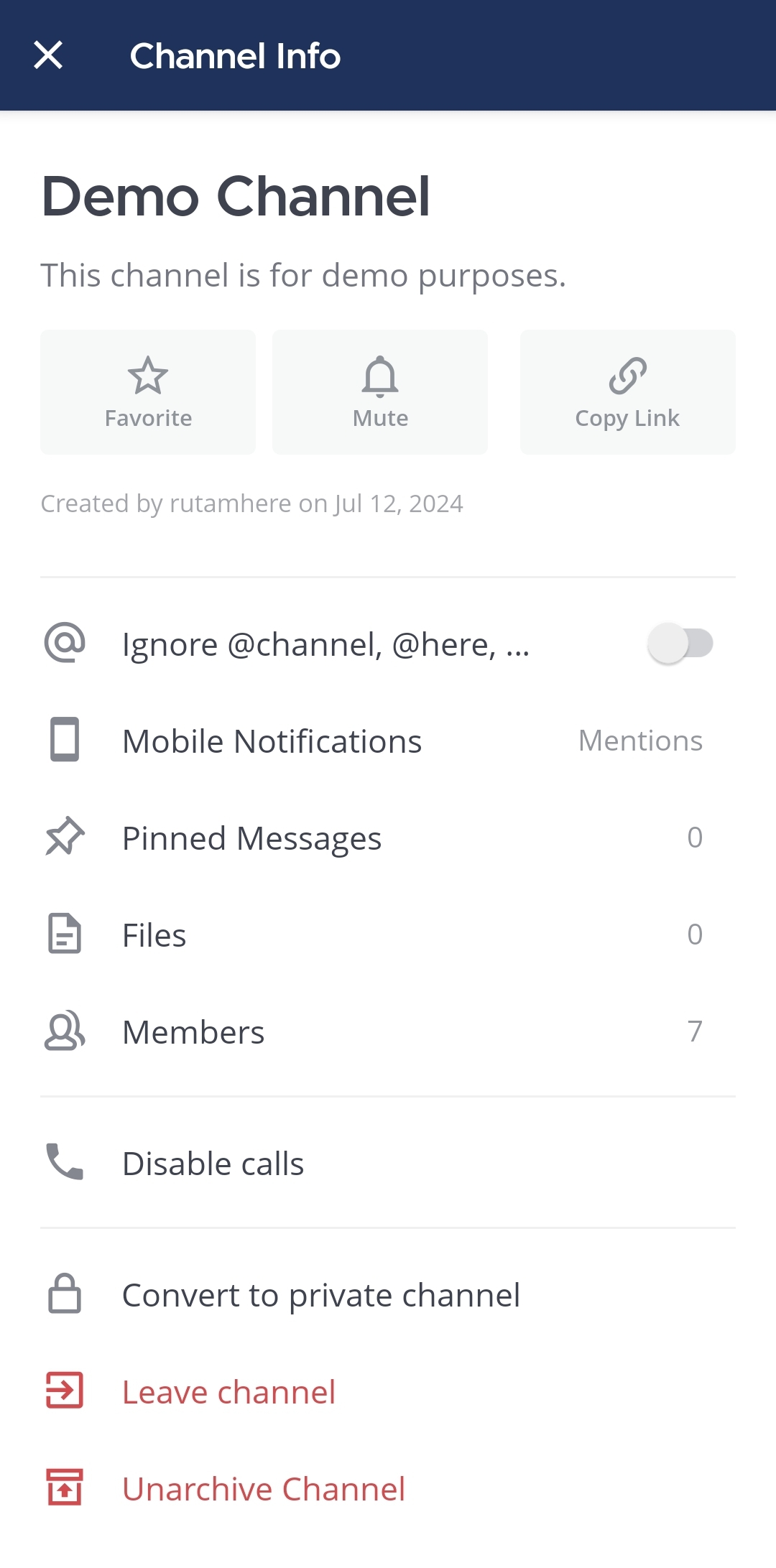The image size is (776, 1568).
Task: Click the phone icon next to Disable calls
Action: 65,1162
